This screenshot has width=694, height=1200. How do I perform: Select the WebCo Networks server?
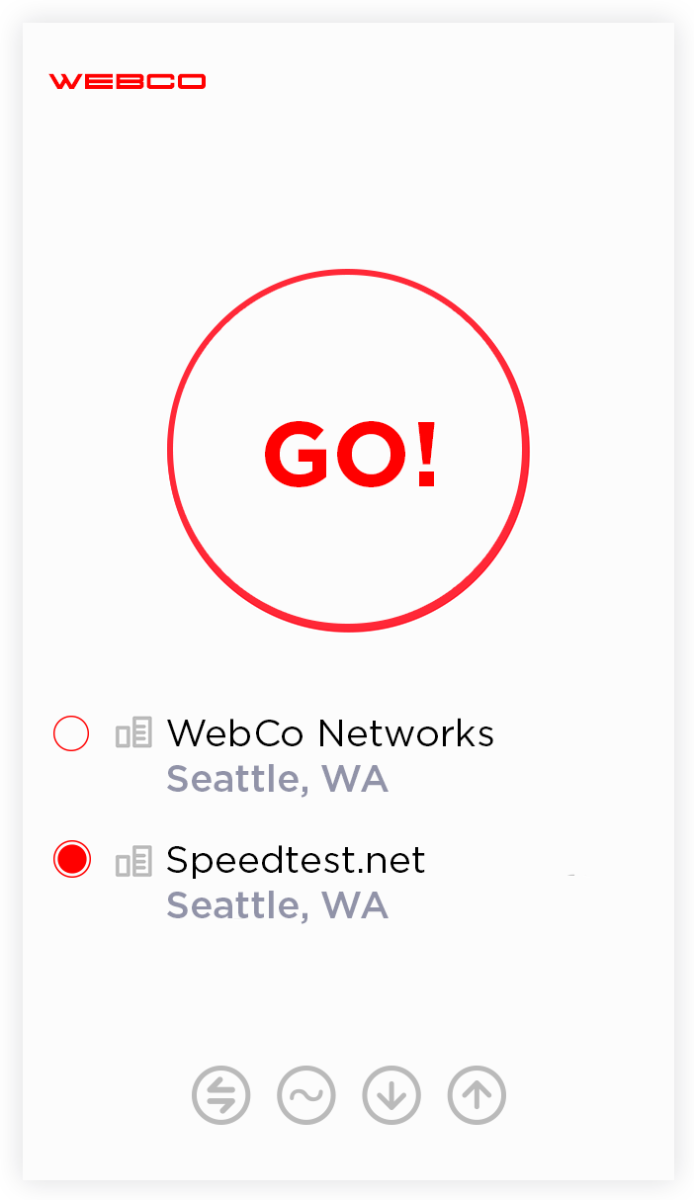[72, 734]
